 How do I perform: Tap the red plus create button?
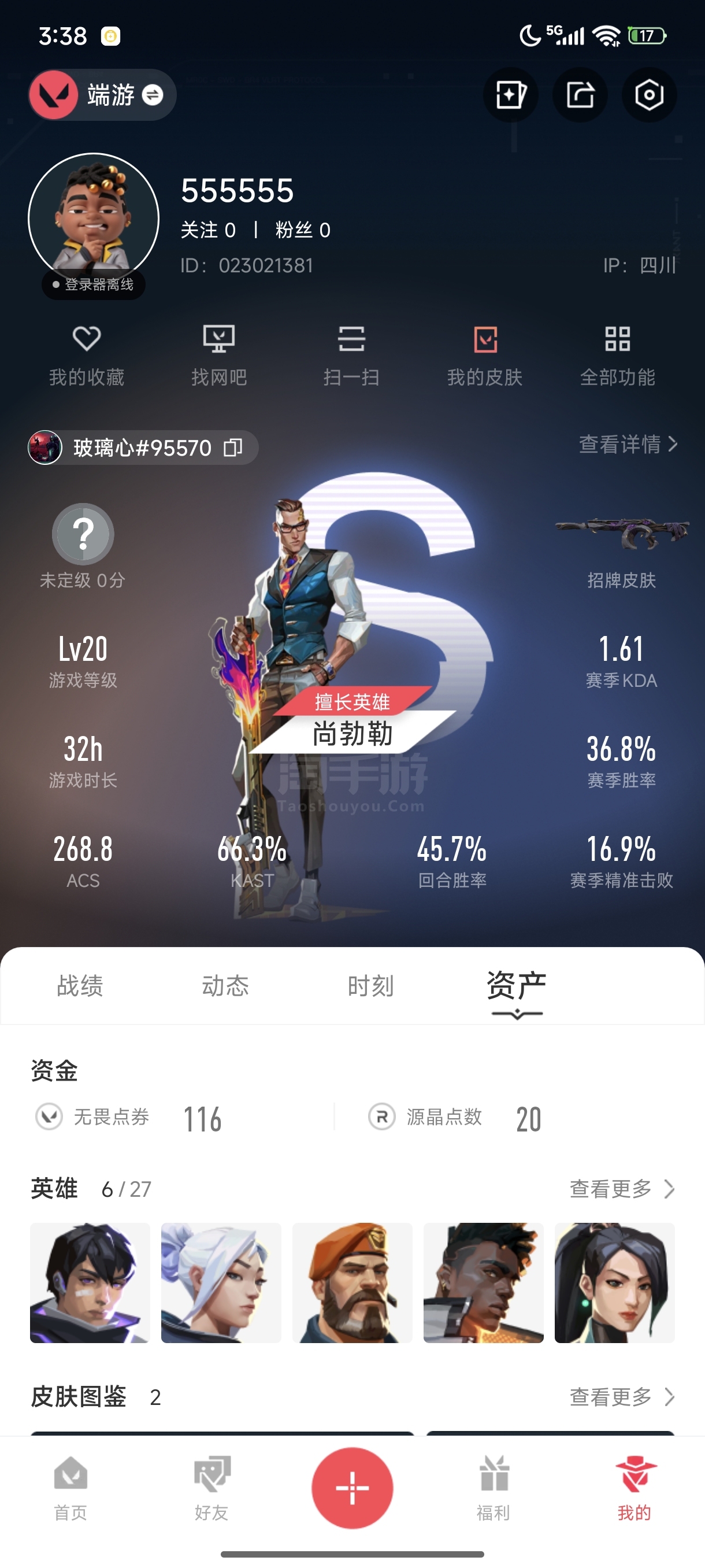[352, 1488]
